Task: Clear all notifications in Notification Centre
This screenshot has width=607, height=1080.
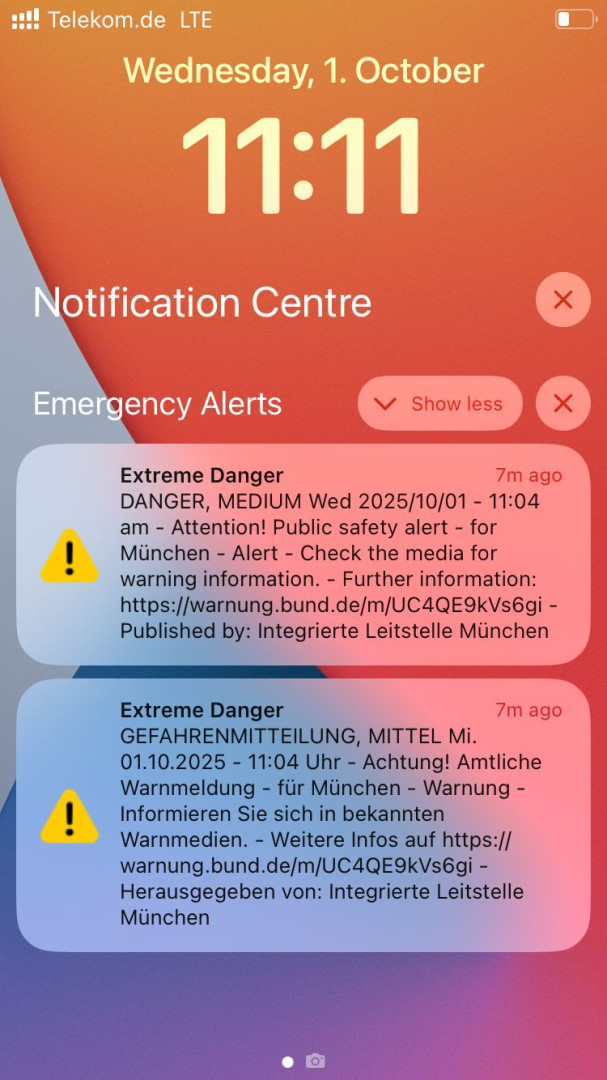Action: 563,300
